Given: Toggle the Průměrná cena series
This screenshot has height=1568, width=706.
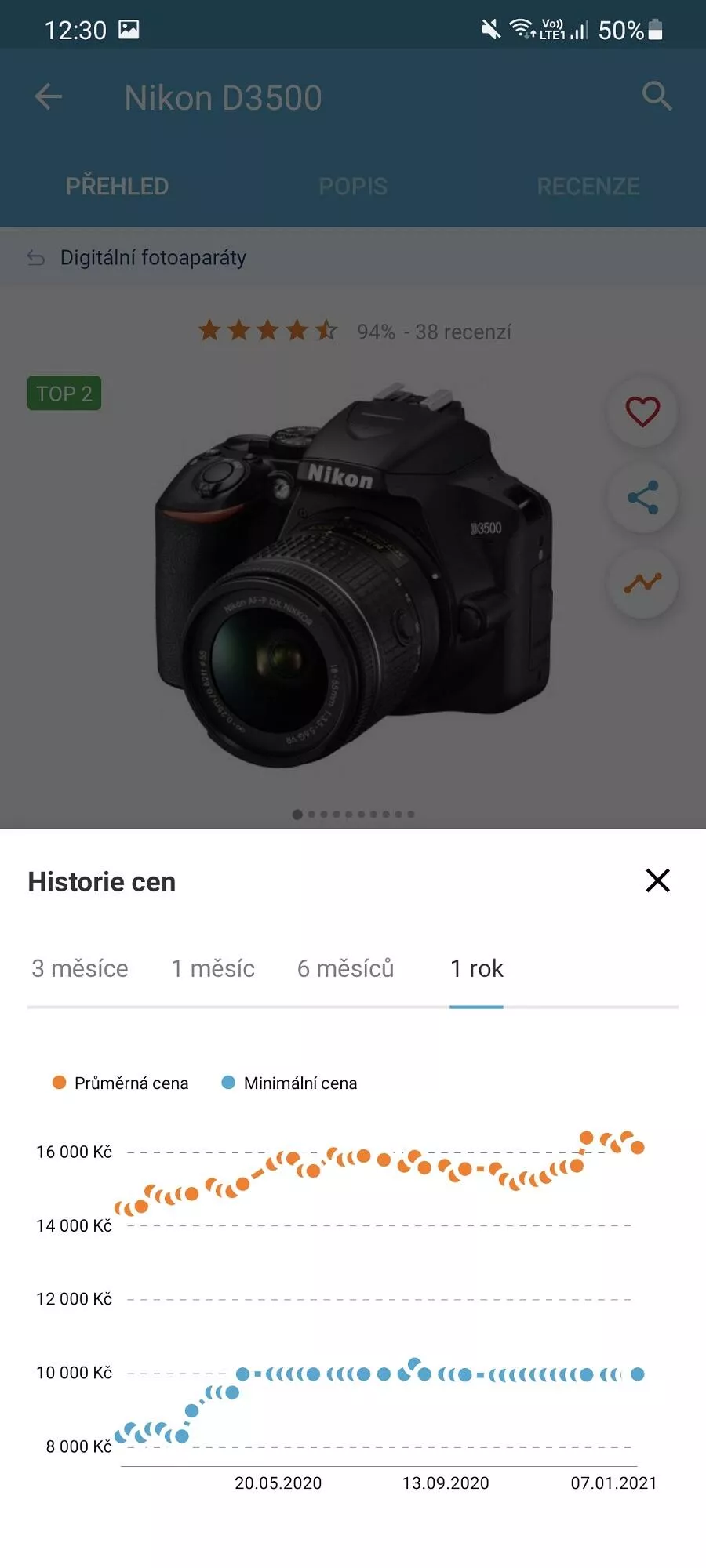Looking at the screenshot, I should tap(120, 1083).
